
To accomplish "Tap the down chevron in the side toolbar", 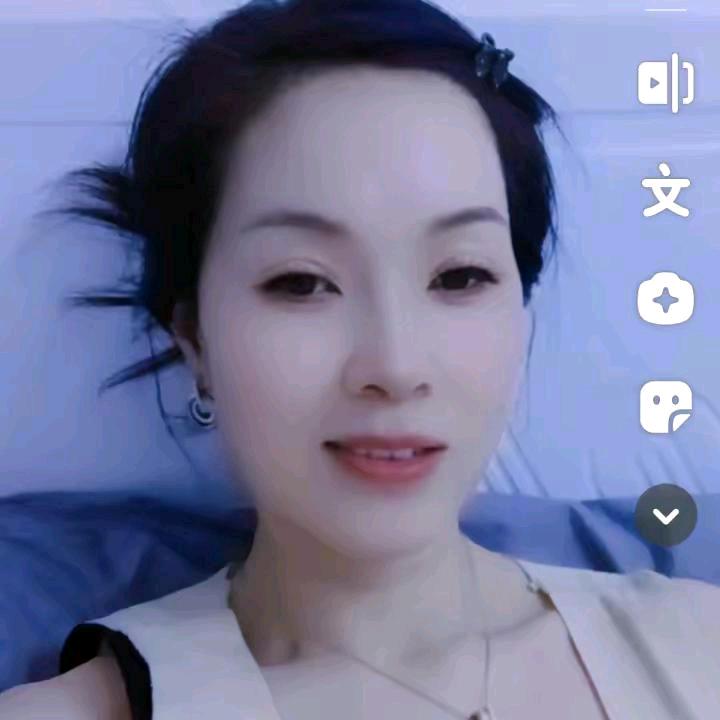I will [666, 515].
